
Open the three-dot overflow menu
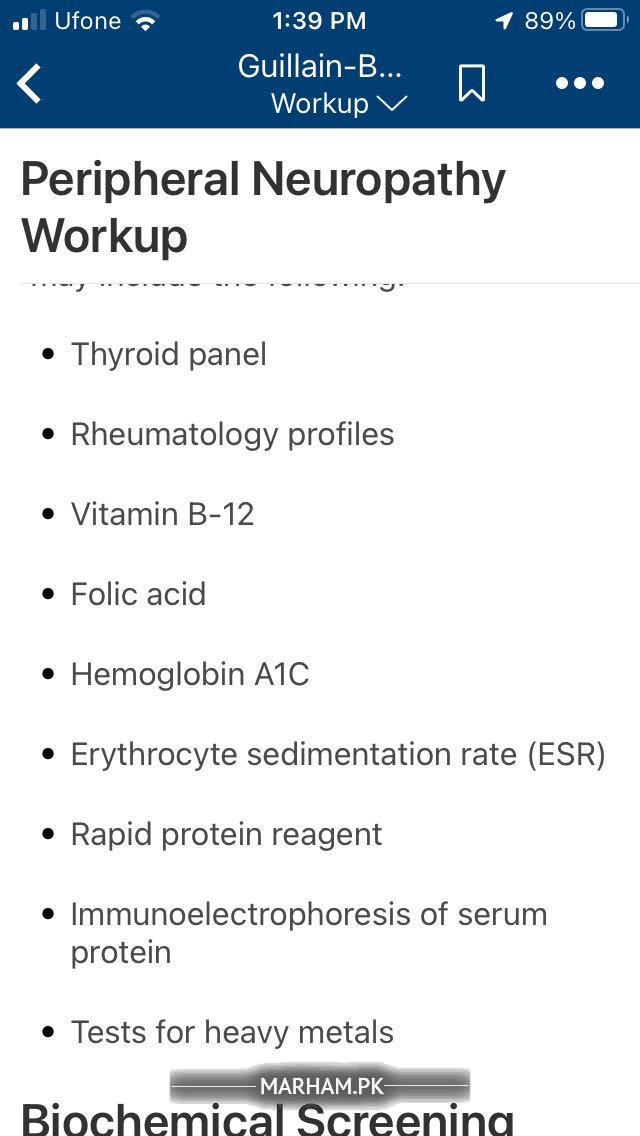click(580, 83)
